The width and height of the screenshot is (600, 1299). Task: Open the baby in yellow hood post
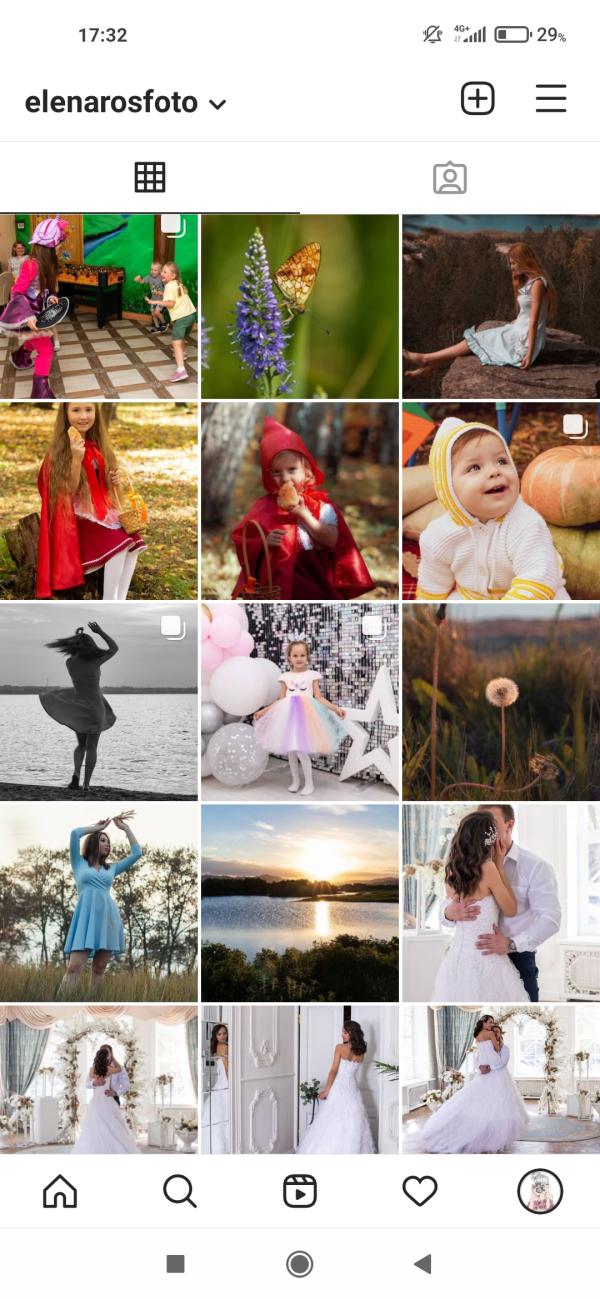click(x=501, y=501)
